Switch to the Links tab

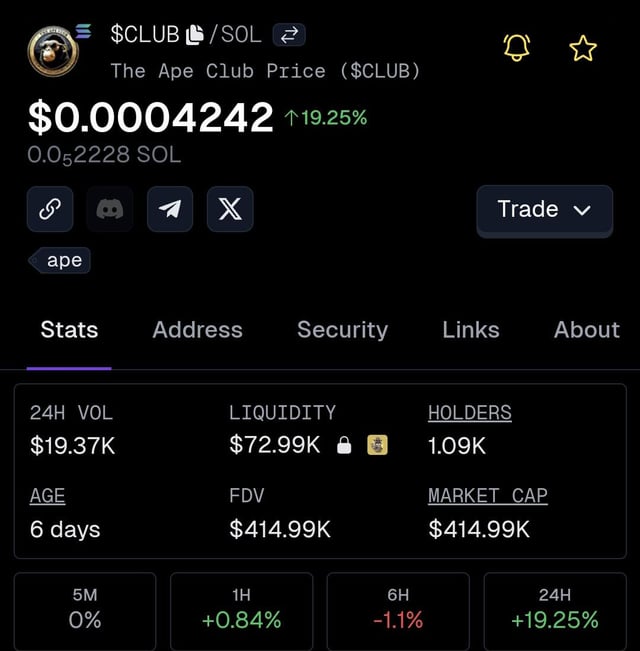click(x=470, y=330)
